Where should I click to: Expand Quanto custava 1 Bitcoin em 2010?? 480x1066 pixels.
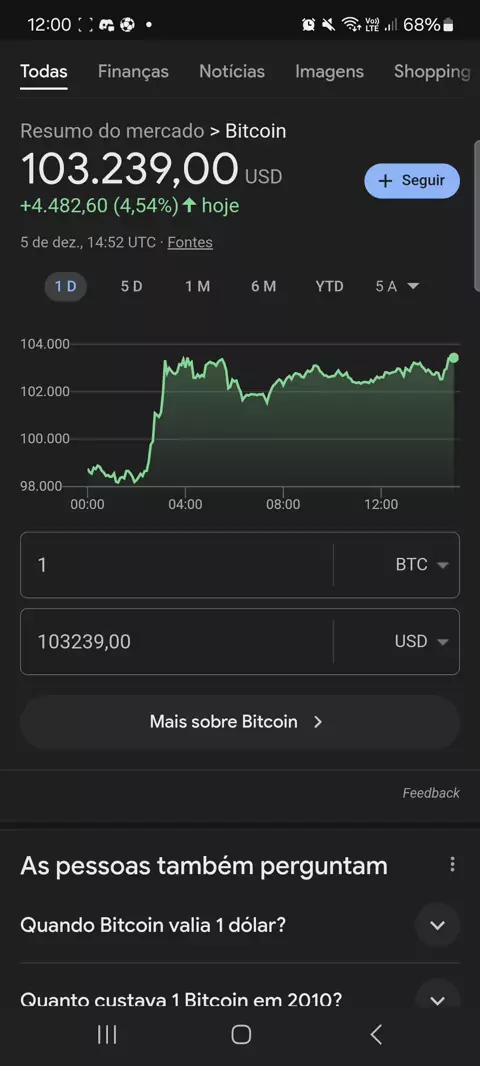(x=240, y=999)
